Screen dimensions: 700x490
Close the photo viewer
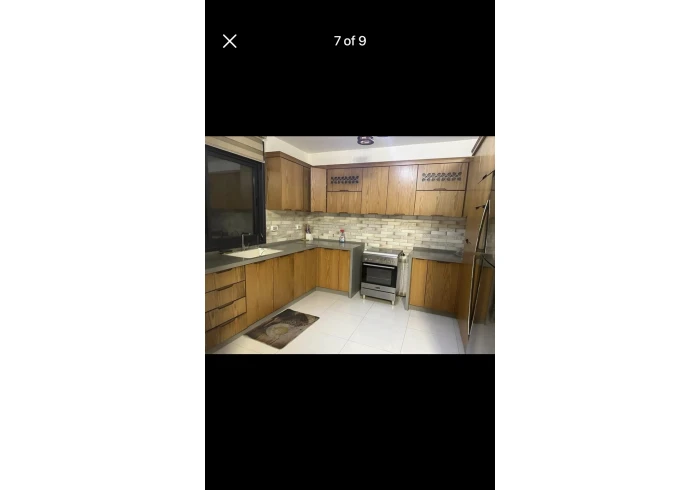click(x=230, y=41)
